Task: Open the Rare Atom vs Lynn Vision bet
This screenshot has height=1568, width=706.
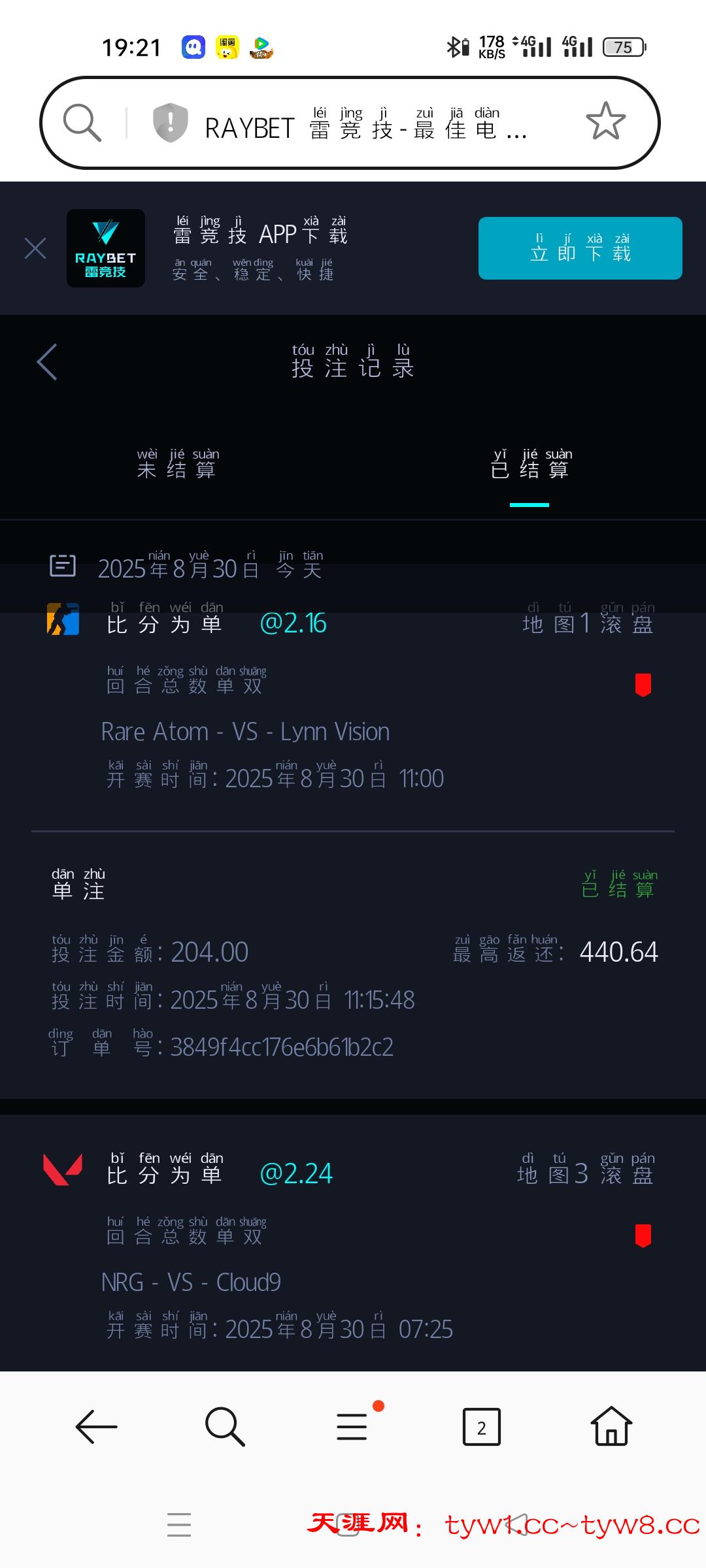Action: click(x=245, y=732)
